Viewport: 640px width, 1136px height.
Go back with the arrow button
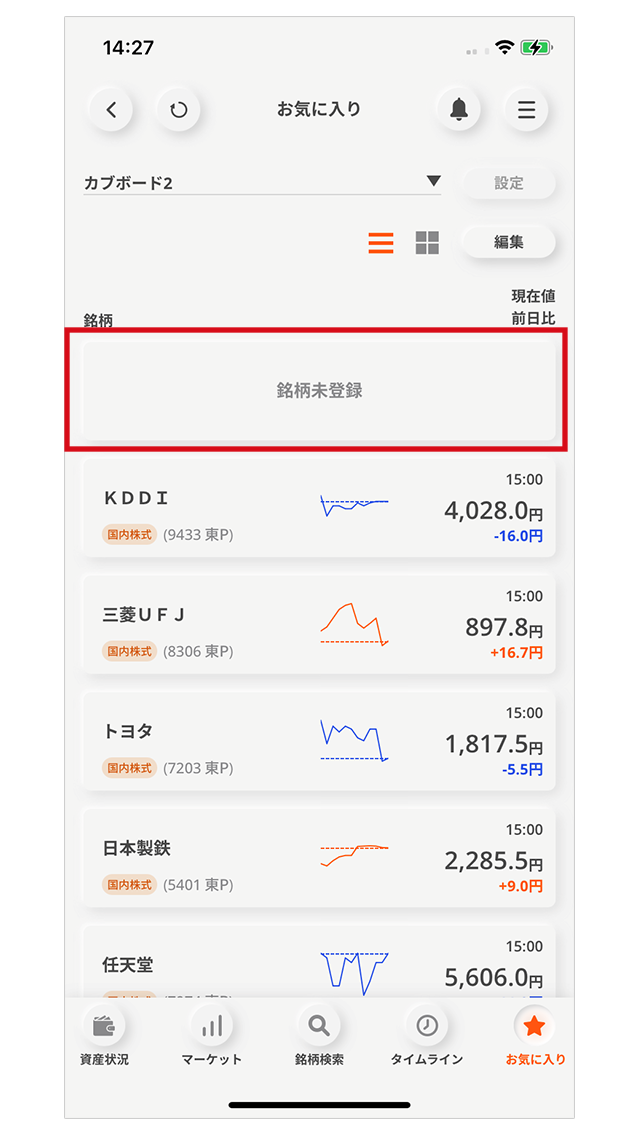pyautogui.click(x=110, y=110)
